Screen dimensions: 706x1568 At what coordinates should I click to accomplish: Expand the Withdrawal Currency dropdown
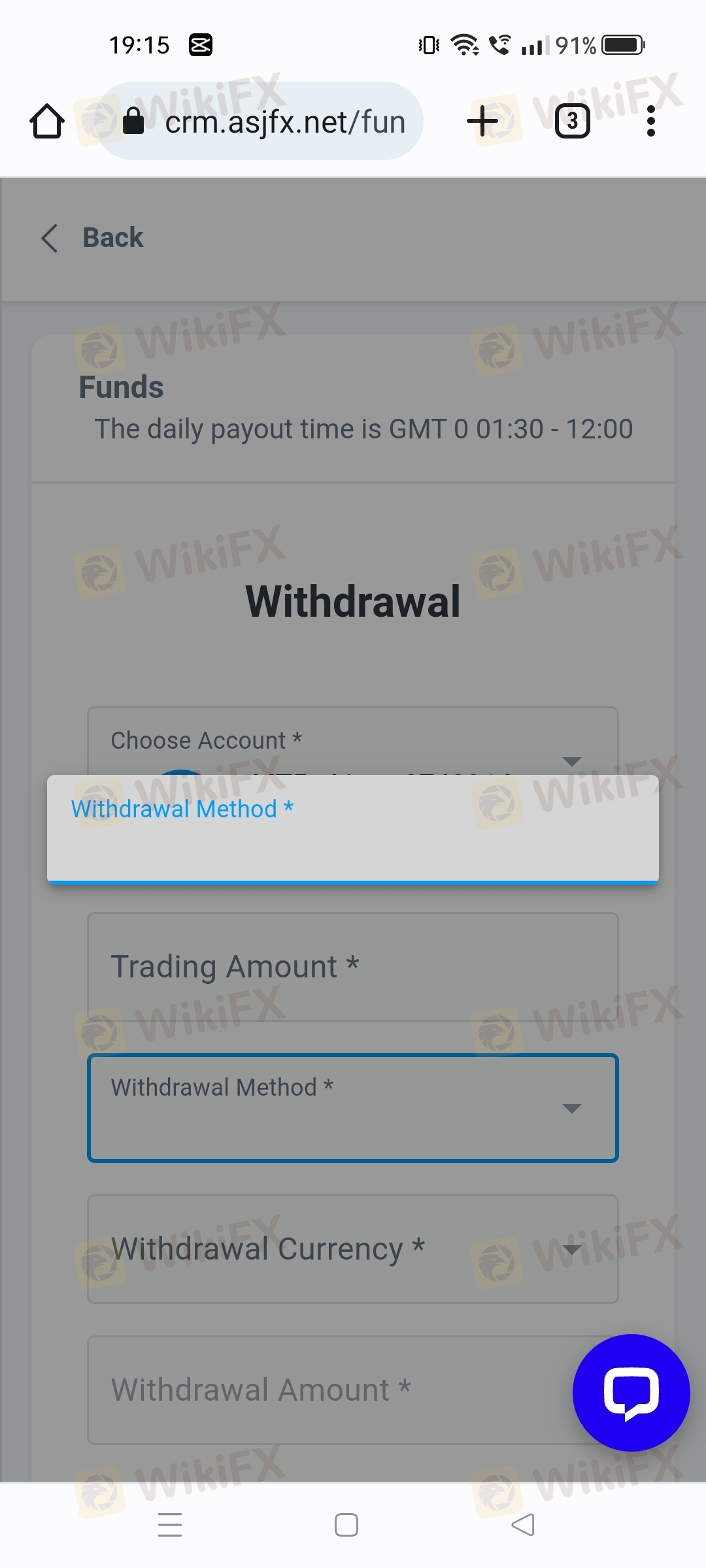pos(353,1249)
